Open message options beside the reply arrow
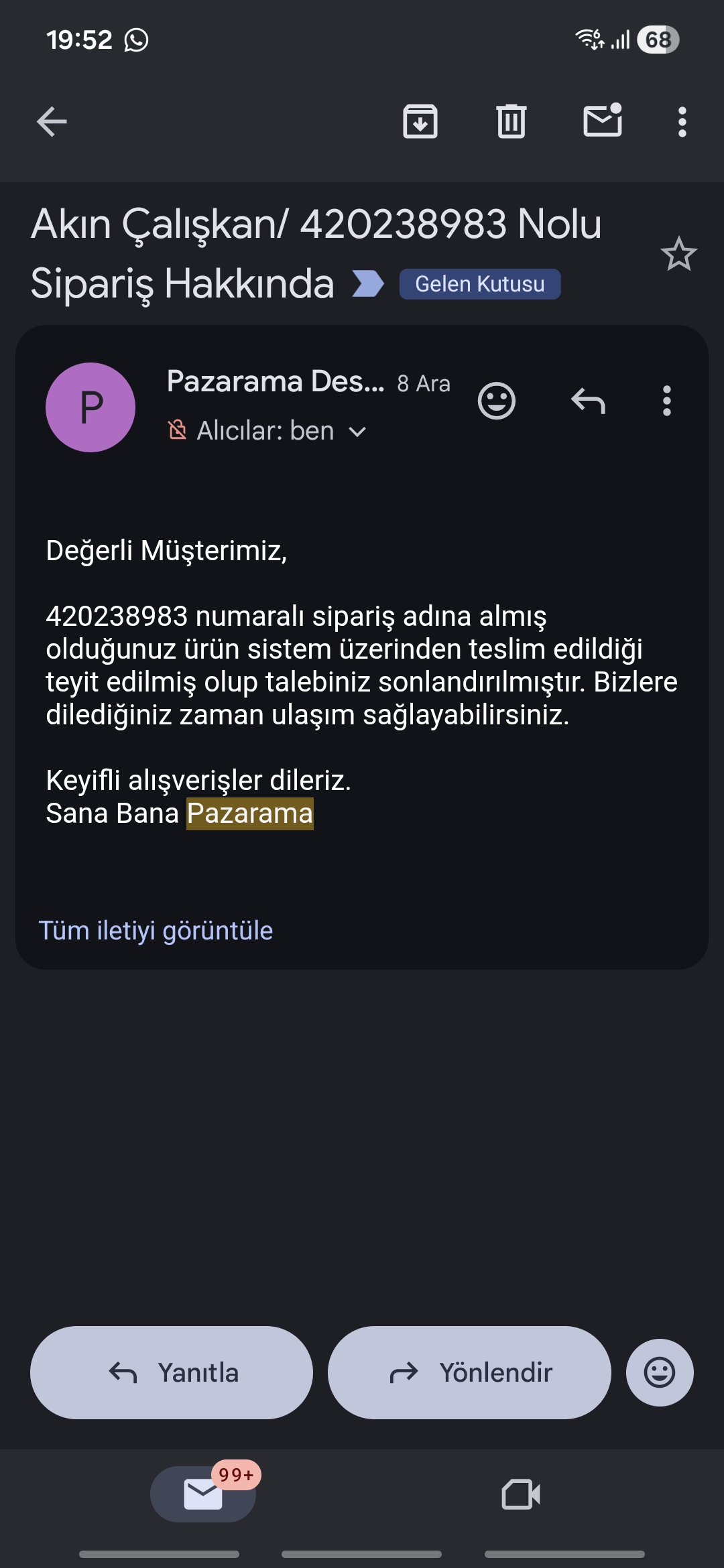The width and height of the screenshot is (724, 1568). click(666, 401)
